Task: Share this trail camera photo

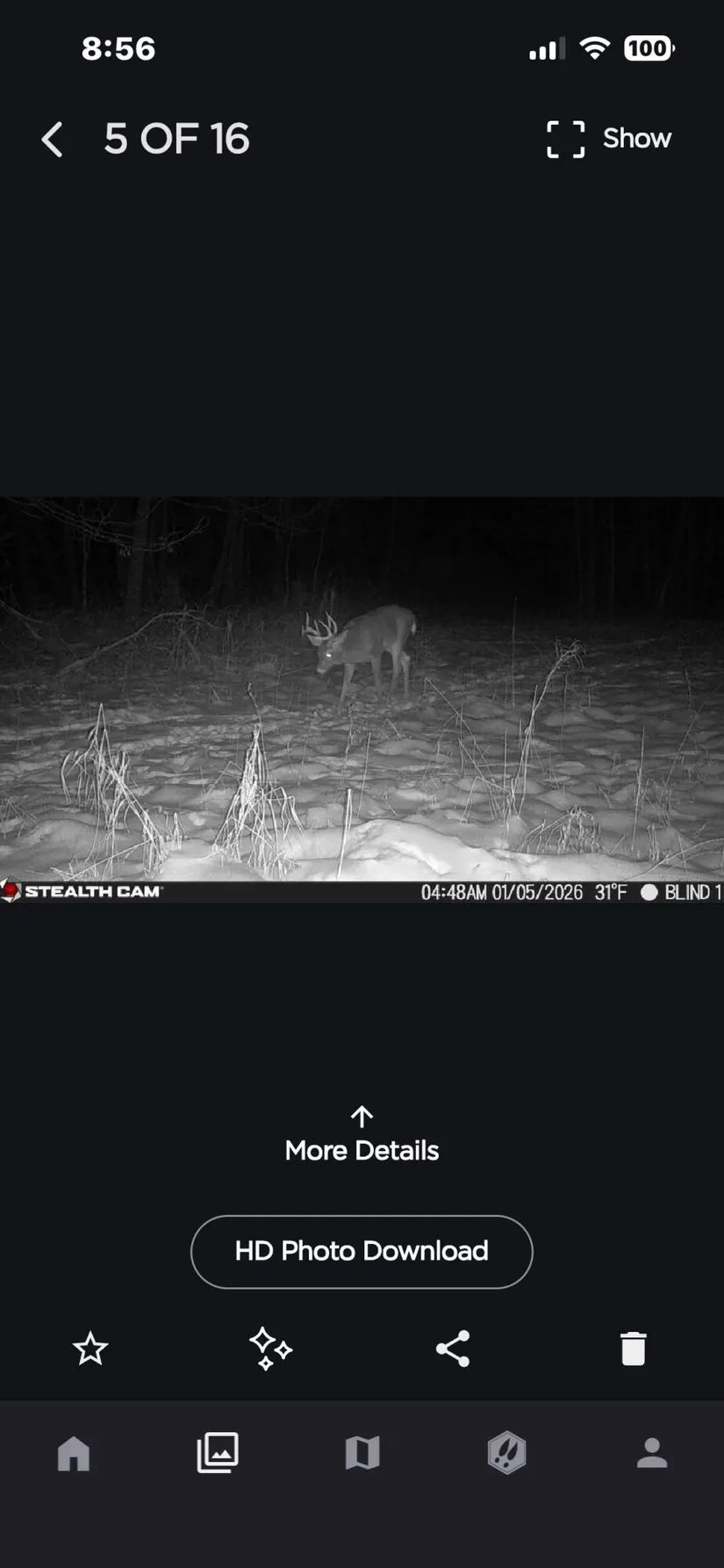Action: click(x=453, y=1349)
